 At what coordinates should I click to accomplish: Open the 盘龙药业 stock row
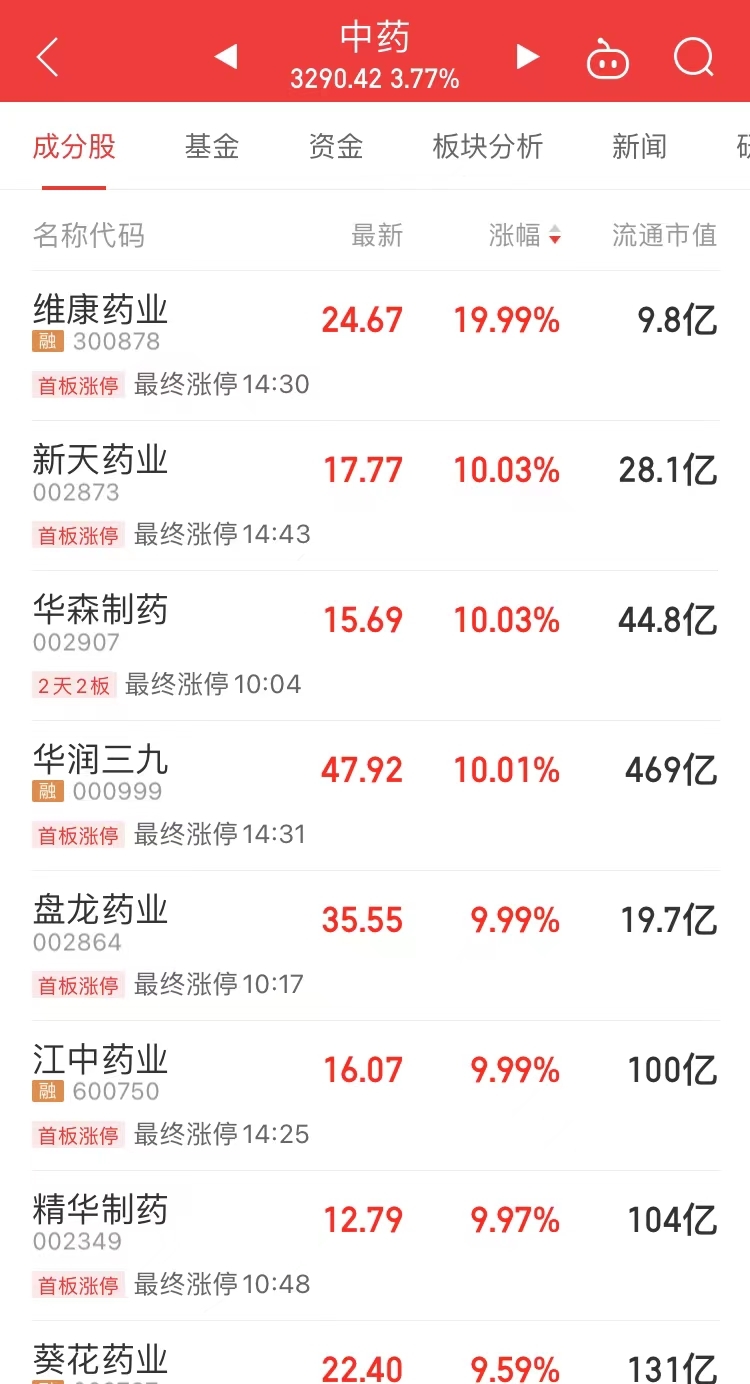coord(375,946)
